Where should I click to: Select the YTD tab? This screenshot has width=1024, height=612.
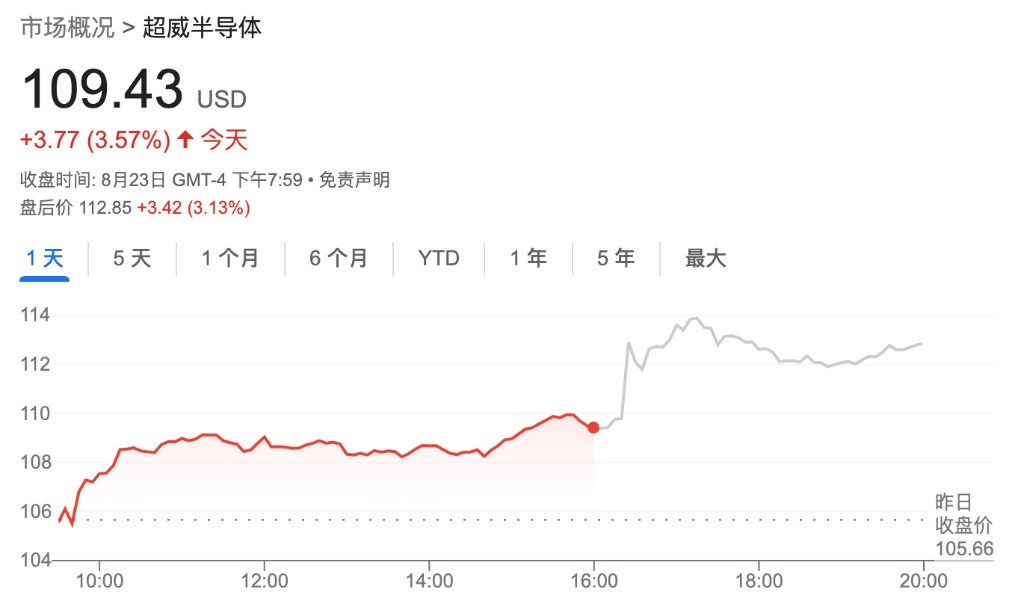(x=438, y=259)
